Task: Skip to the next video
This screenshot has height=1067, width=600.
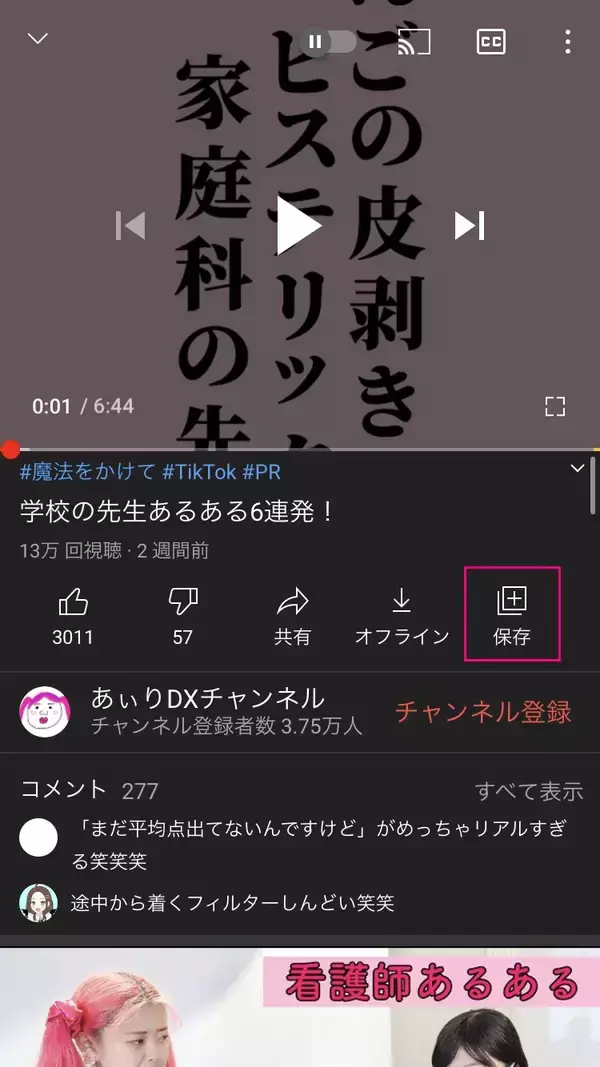Action: (469, 225)
